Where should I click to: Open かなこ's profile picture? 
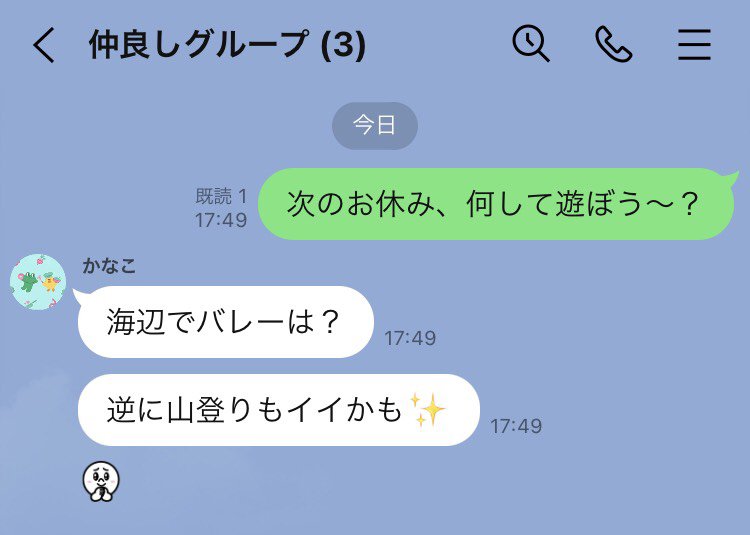tap(39, 282)
